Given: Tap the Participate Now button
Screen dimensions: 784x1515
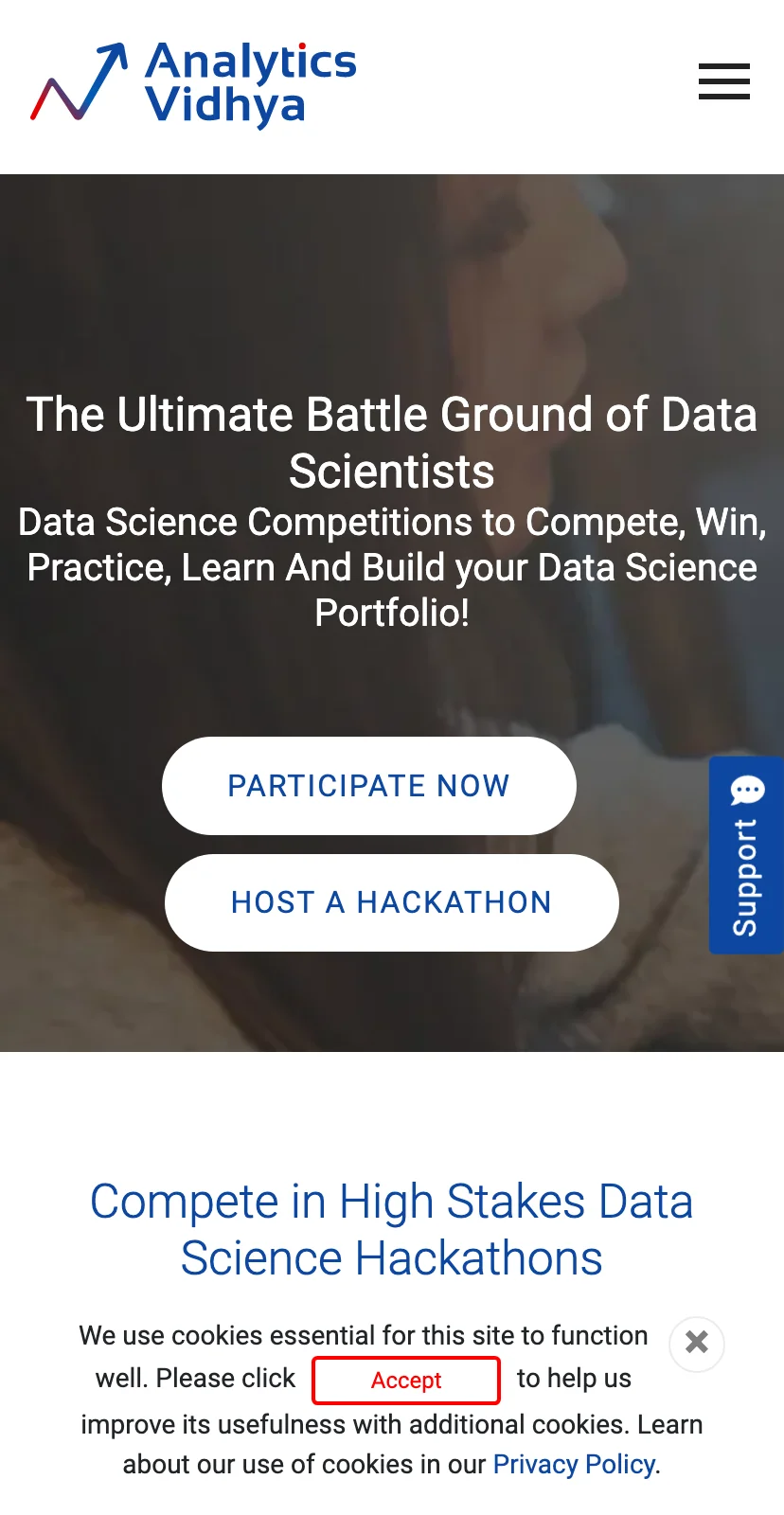Looking at the screenshot, I should click(x=369, y=786).
